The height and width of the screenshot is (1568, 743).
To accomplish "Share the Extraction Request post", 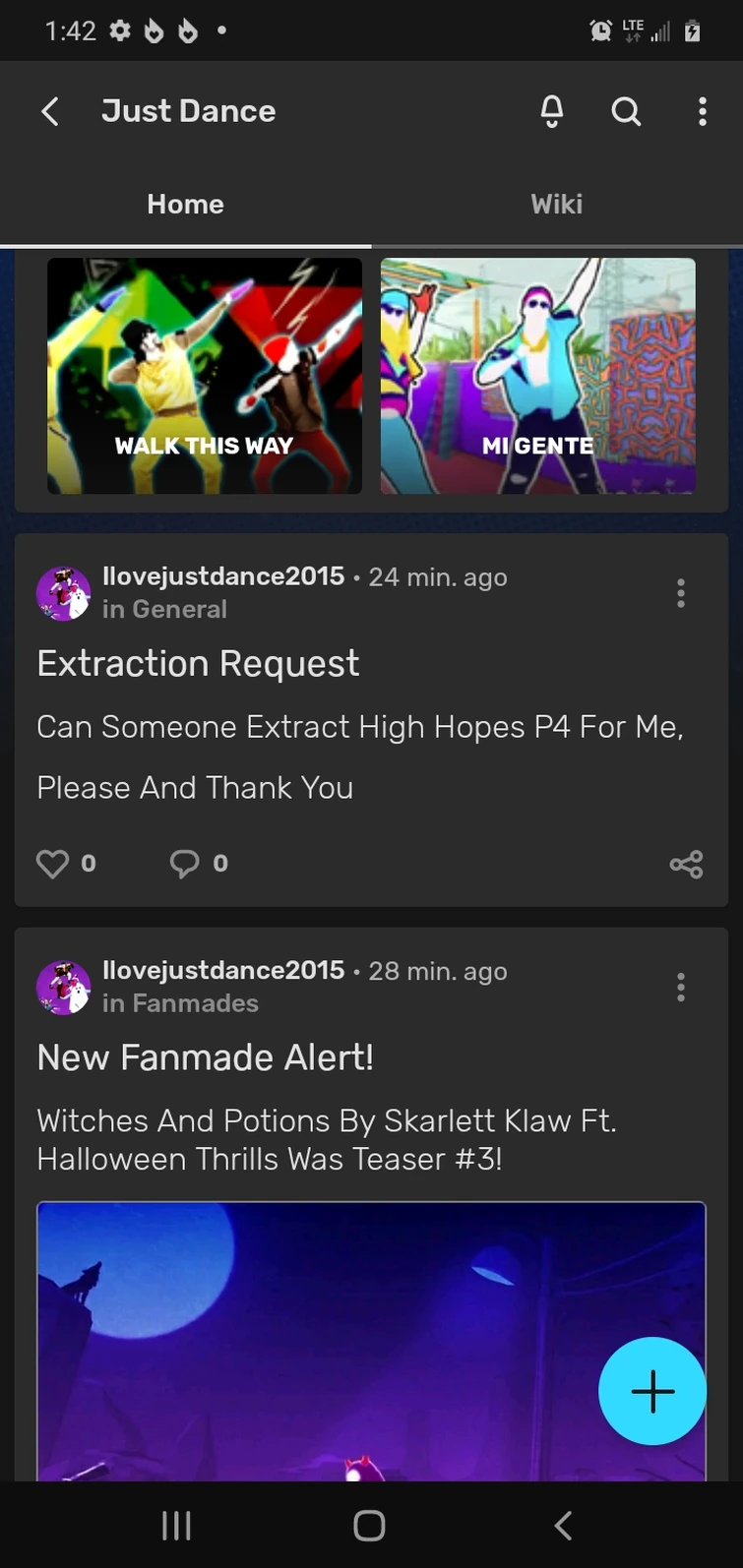I will click(686, 863).
